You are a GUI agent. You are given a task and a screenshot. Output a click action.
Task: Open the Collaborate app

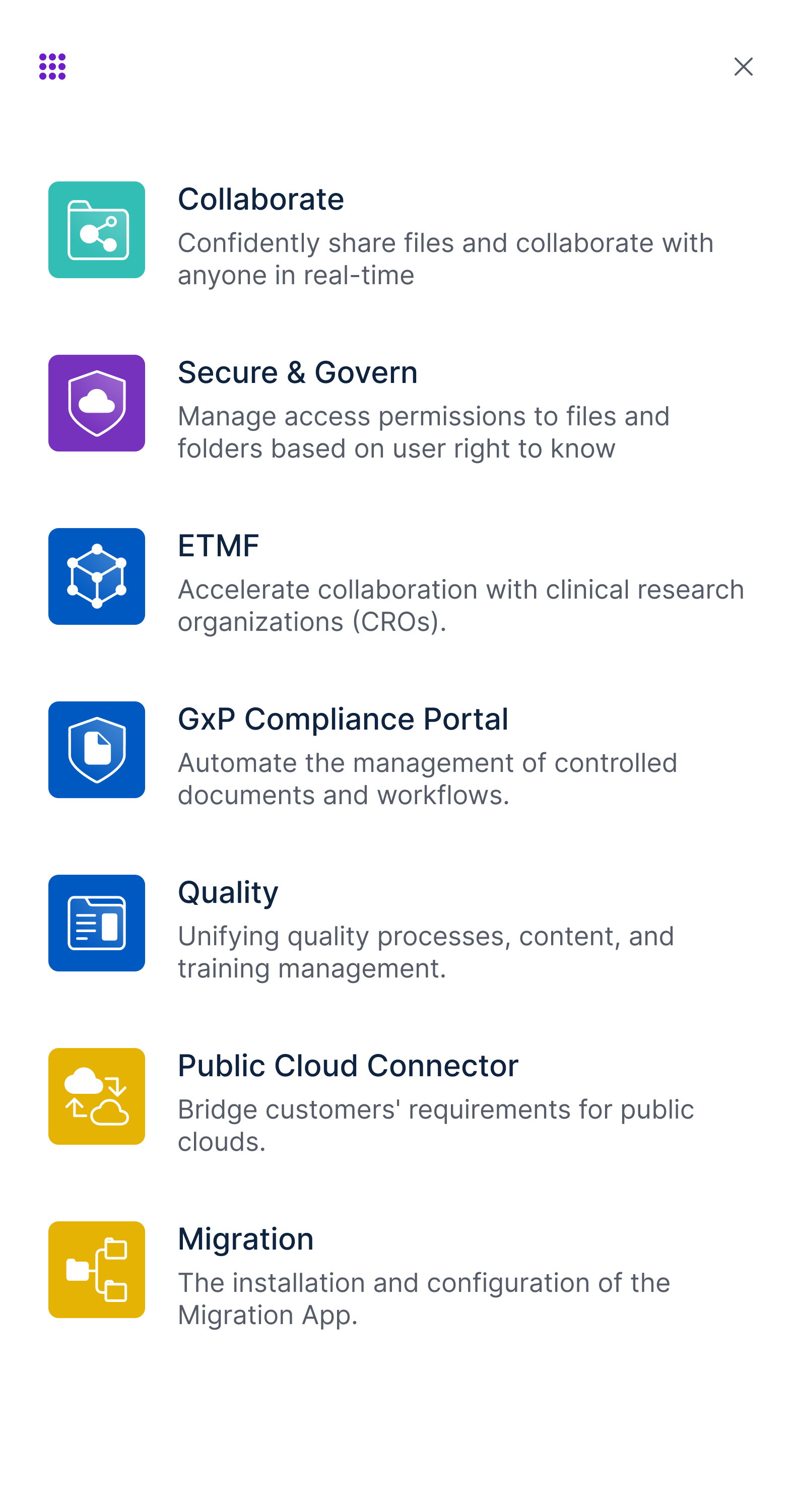pos(260,200)
